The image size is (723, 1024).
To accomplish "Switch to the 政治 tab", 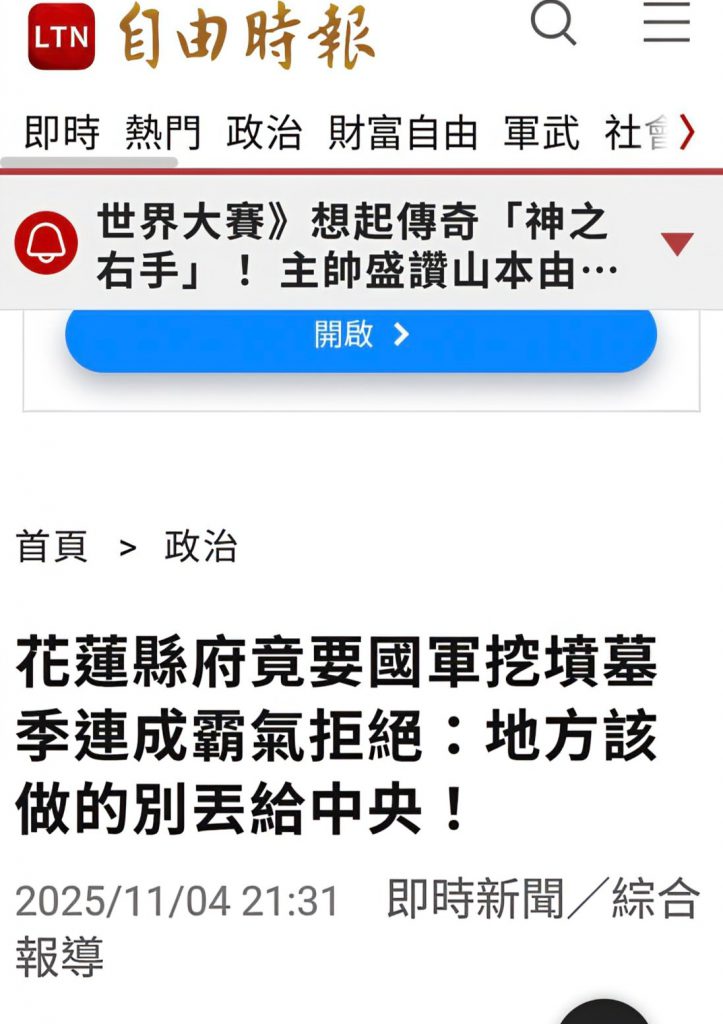I will click(264, 133).
